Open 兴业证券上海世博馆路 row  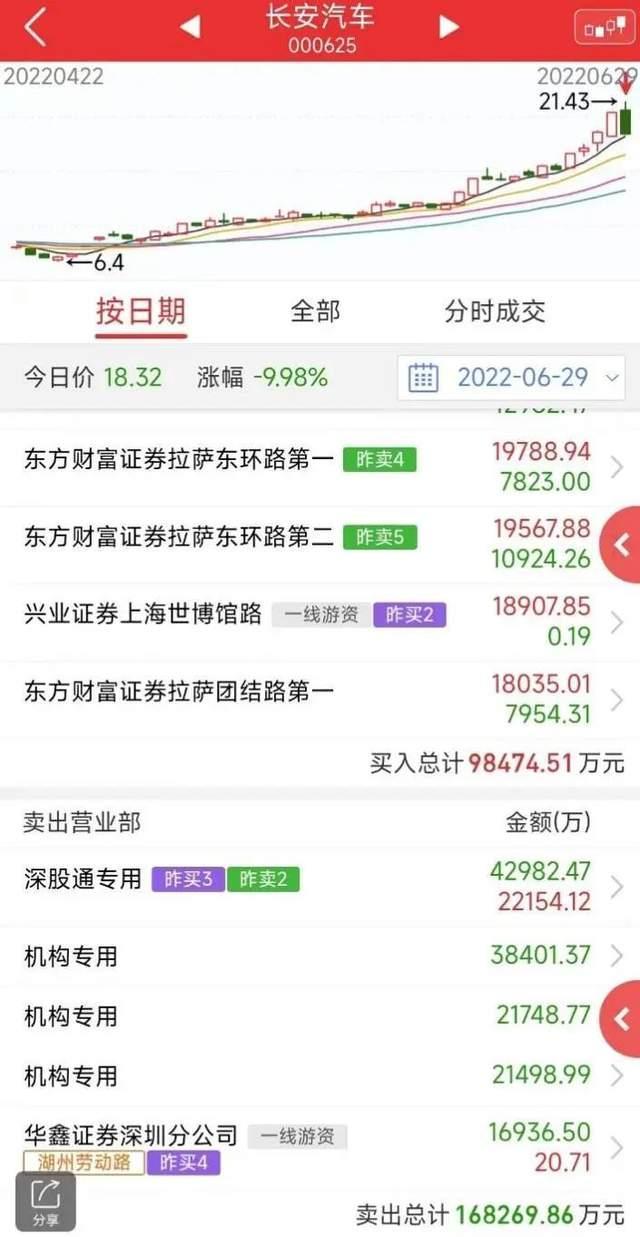pos(320,621)
